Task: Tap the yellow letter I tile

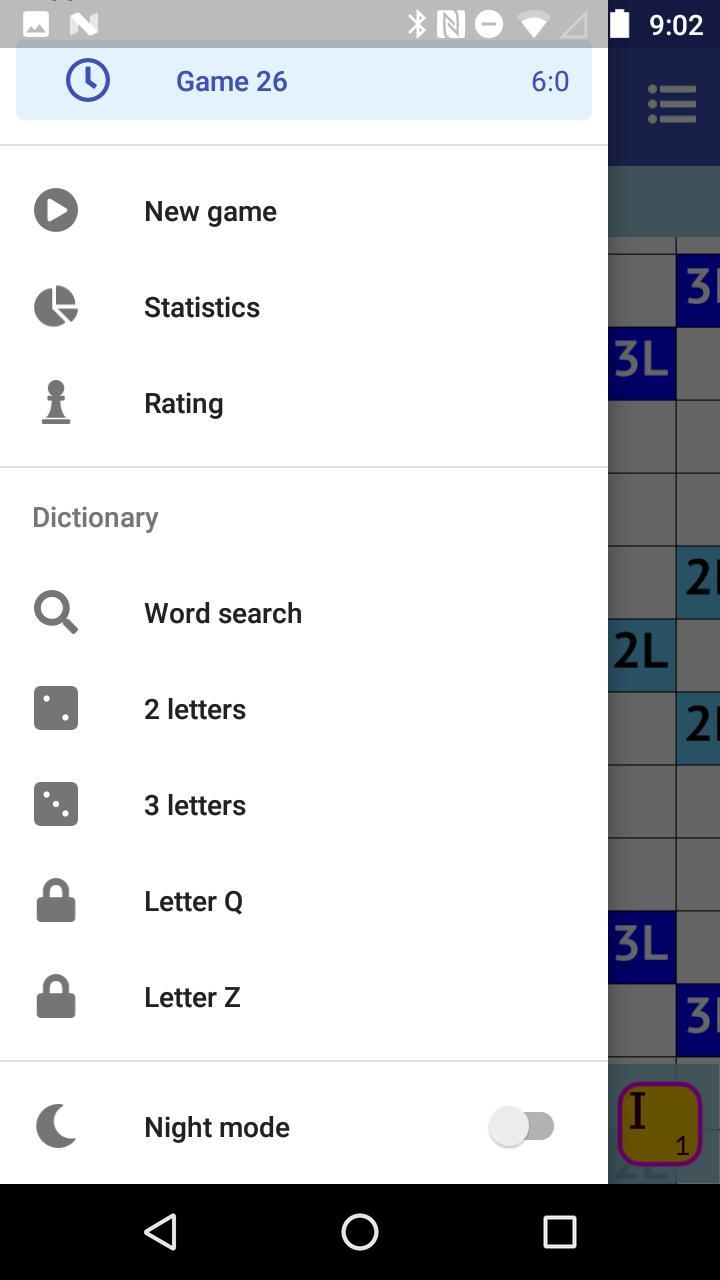Action: pos(660,1125)
